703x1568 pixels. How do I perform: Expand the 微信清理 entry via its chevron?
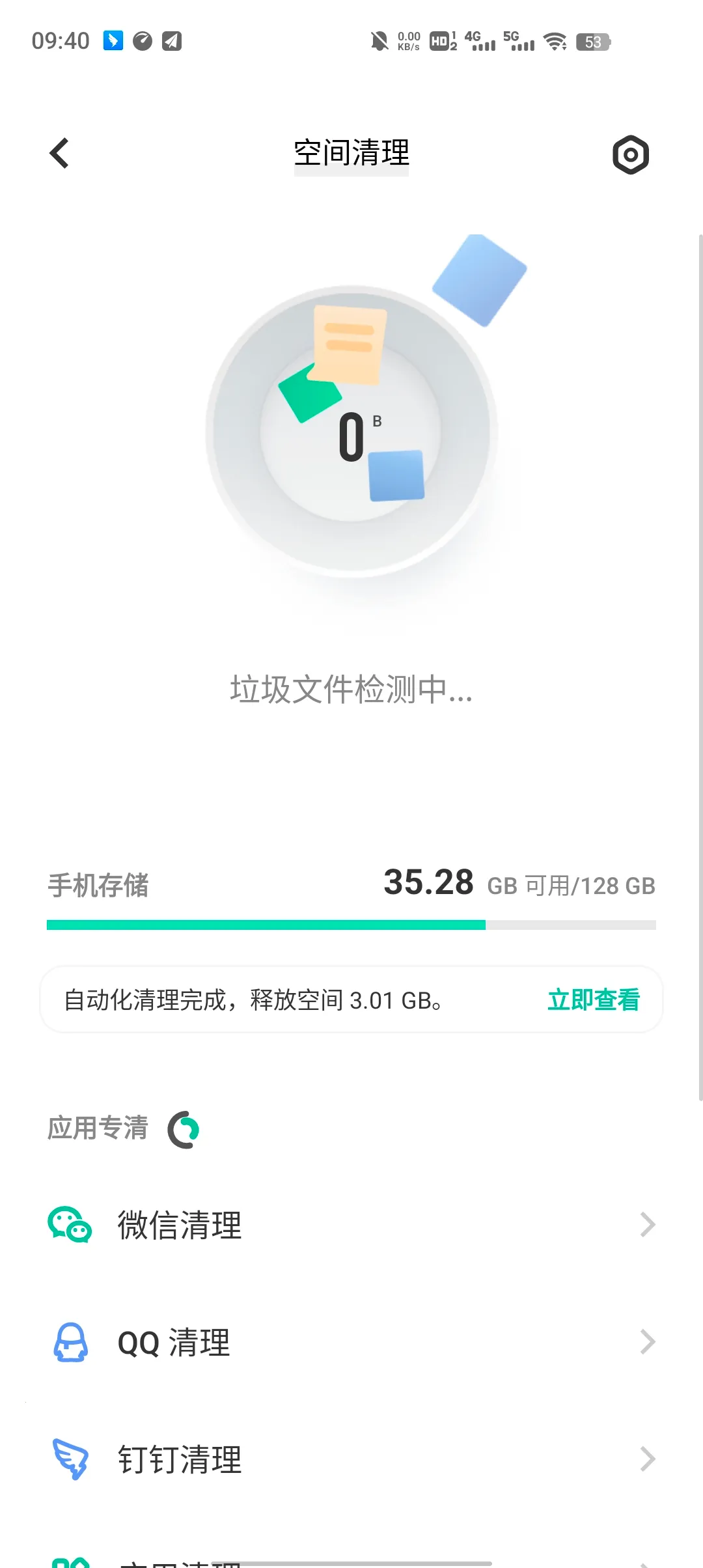click(646, 1225)
